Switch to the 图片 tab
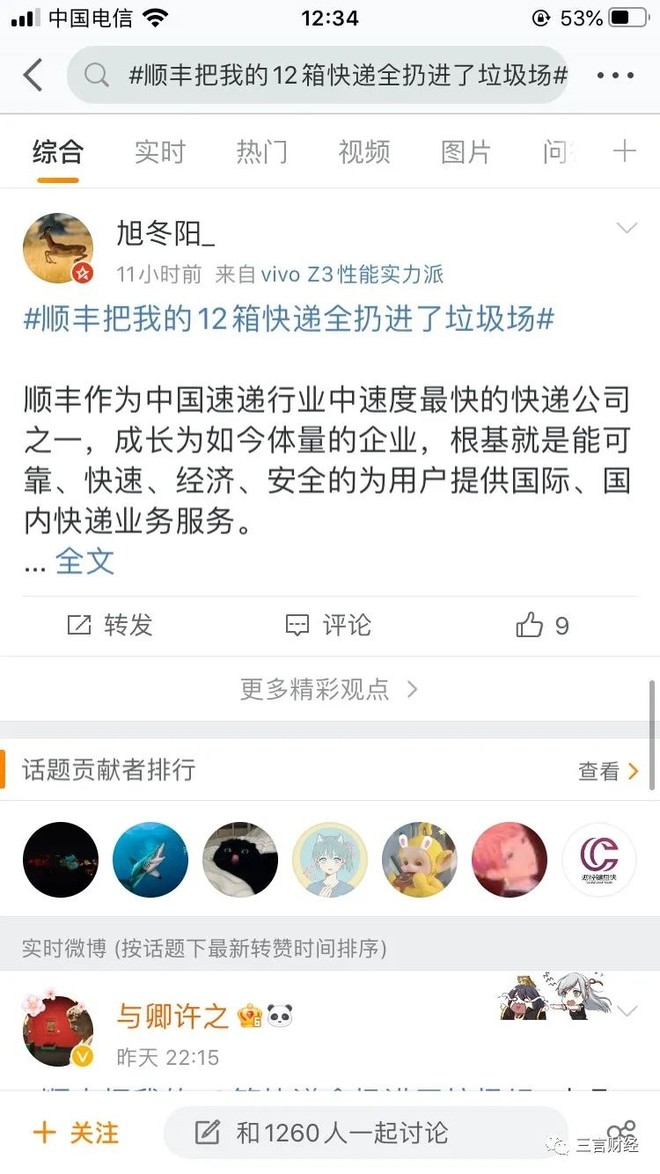 466,152
